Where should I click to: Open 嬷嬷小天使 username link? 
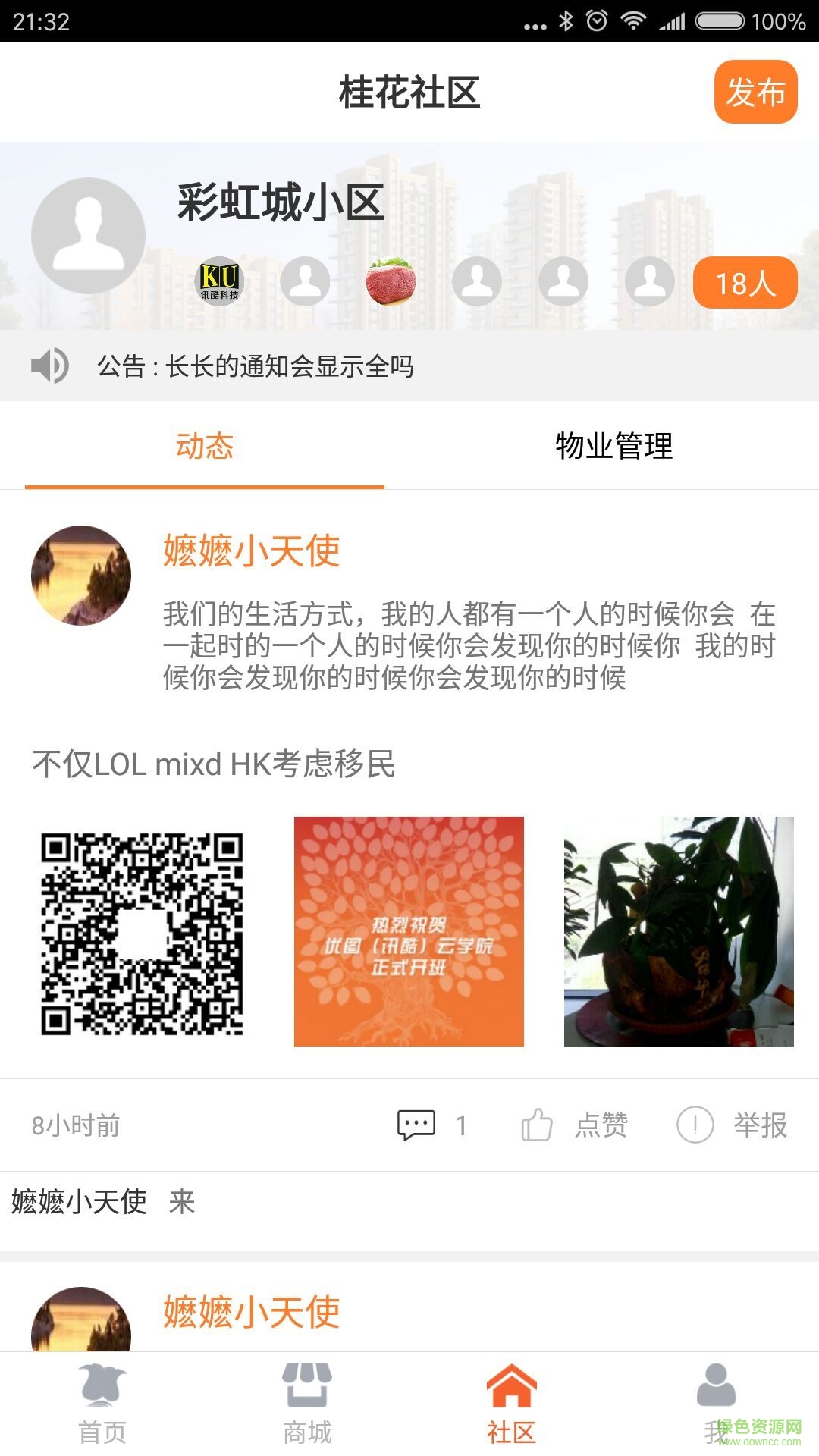click(251, 553)
